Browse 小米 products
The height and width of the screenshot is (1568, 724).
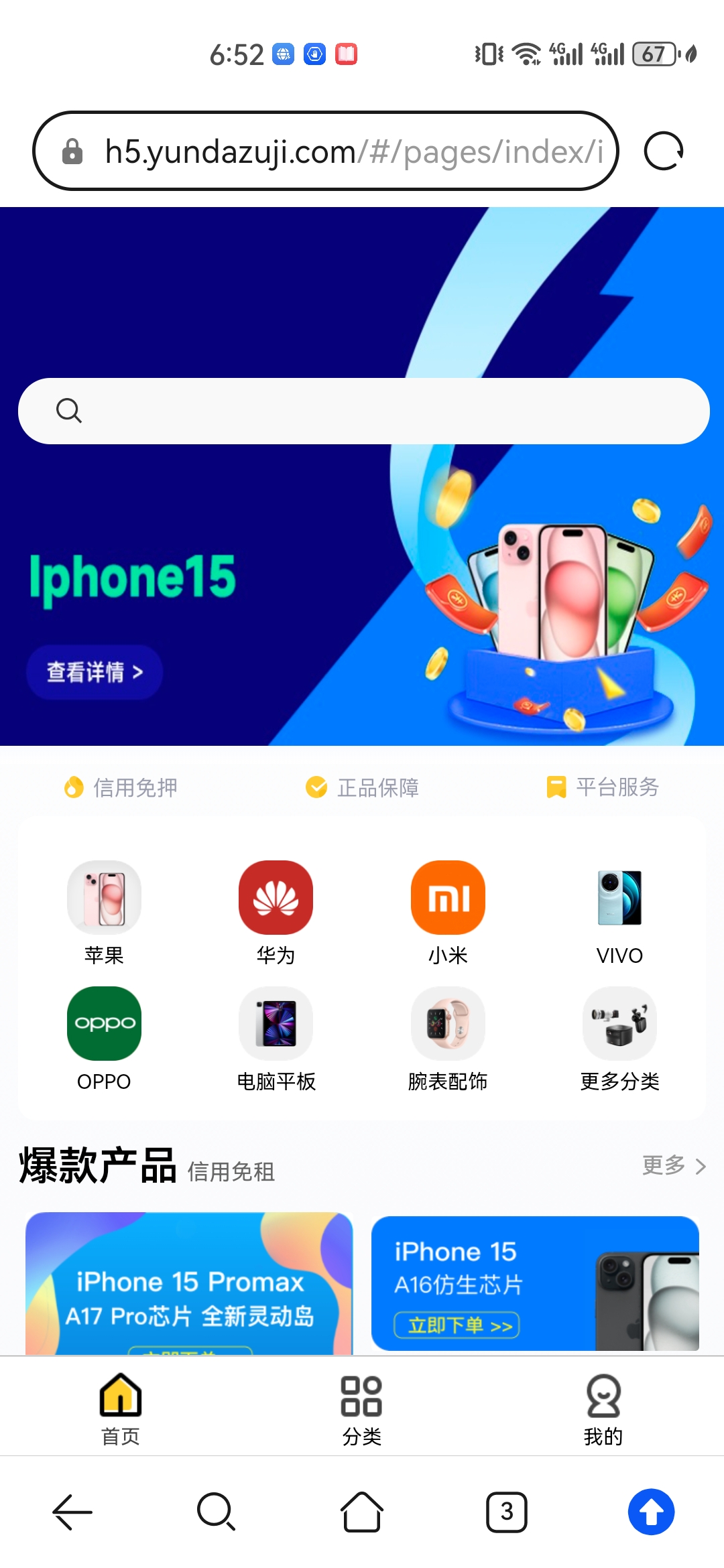pyautogui.click(x=448, y=912)
